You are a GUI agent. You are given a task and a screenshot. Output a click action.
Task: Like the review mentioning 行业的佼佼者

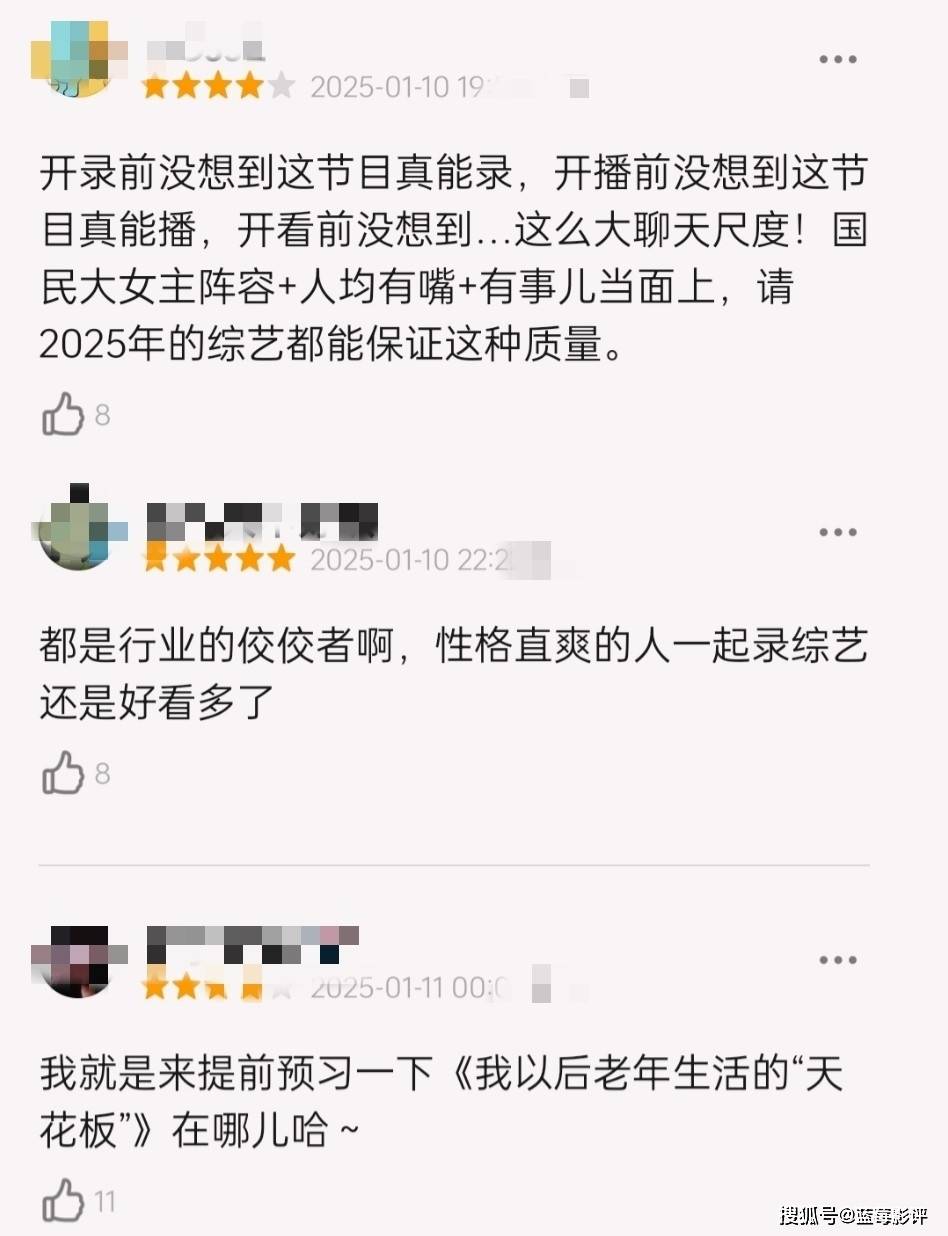point(63,773)
